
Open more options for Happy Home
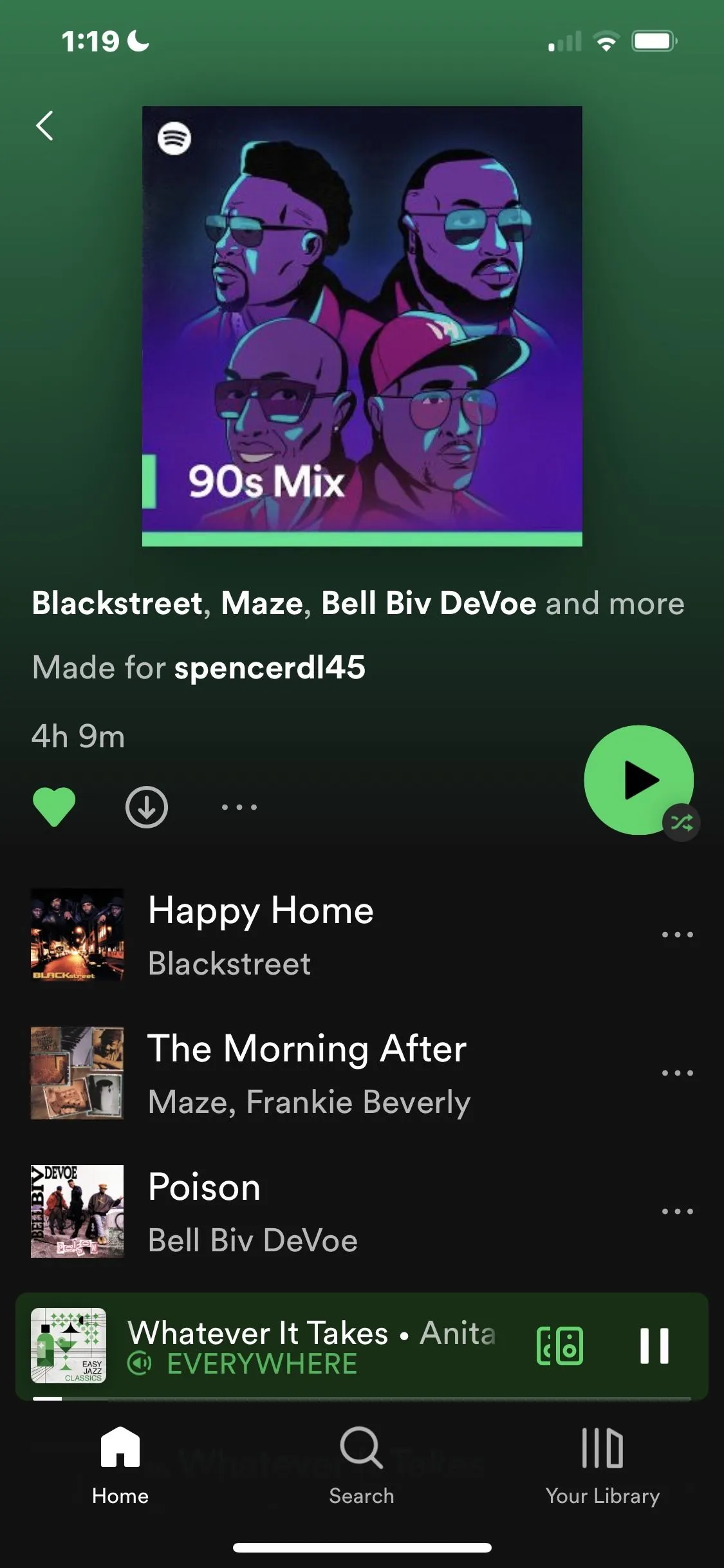coord(677,935)
